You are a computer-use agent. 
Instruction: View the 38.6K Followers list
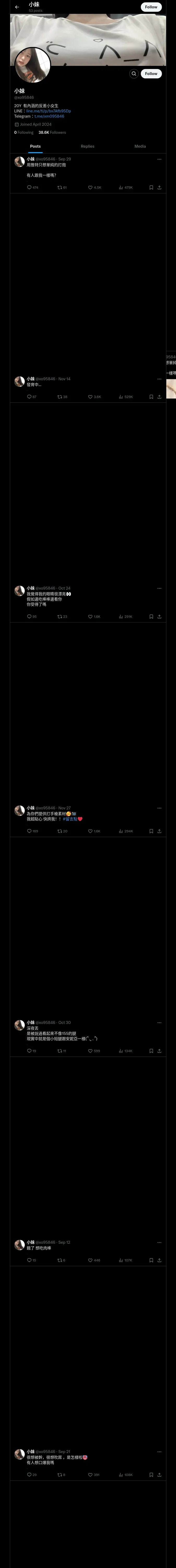pos(52,132)
